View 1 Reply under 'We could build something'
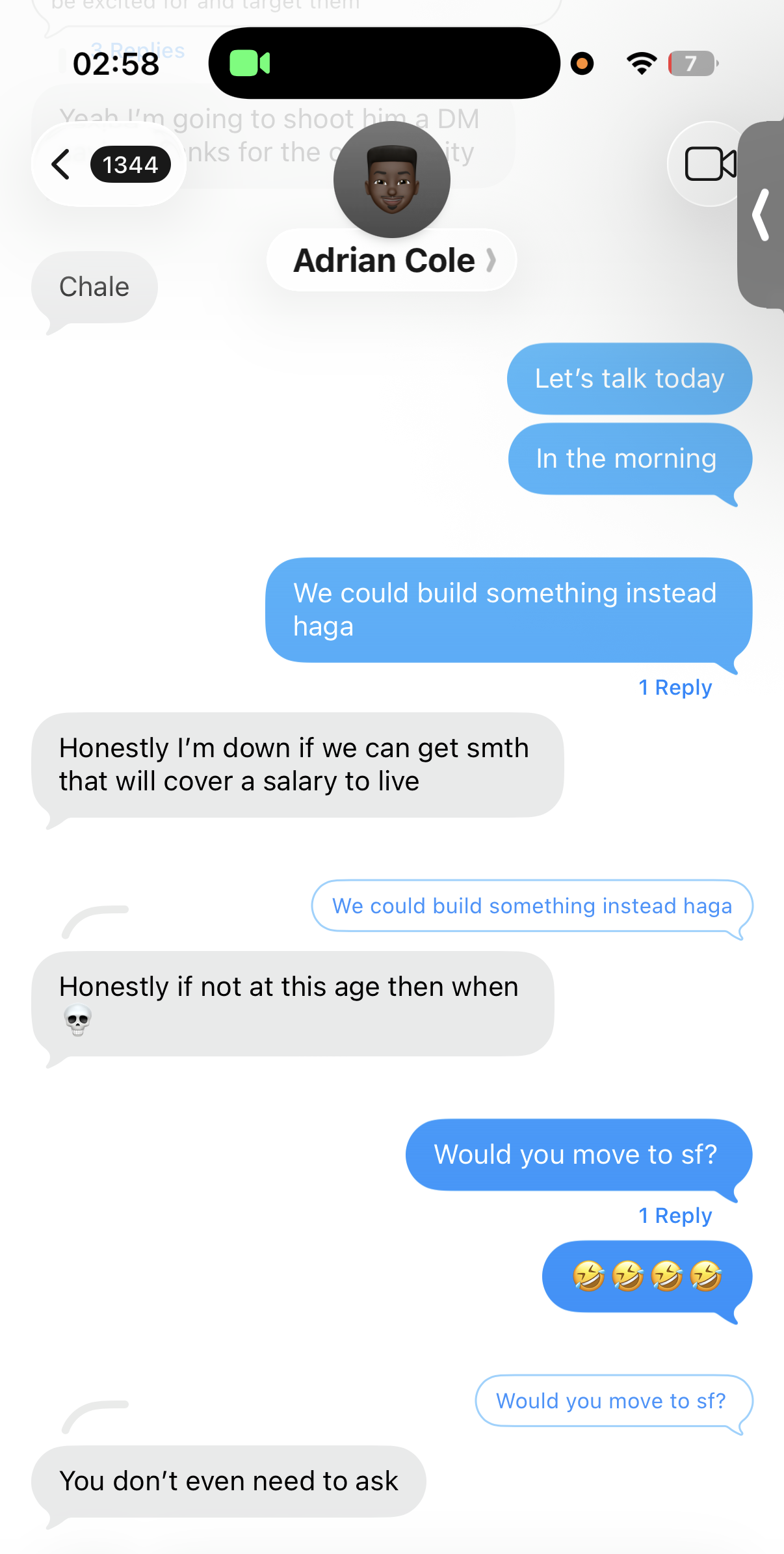The image size is (784, 1554). pyautogui.click(x=675, y=688)
